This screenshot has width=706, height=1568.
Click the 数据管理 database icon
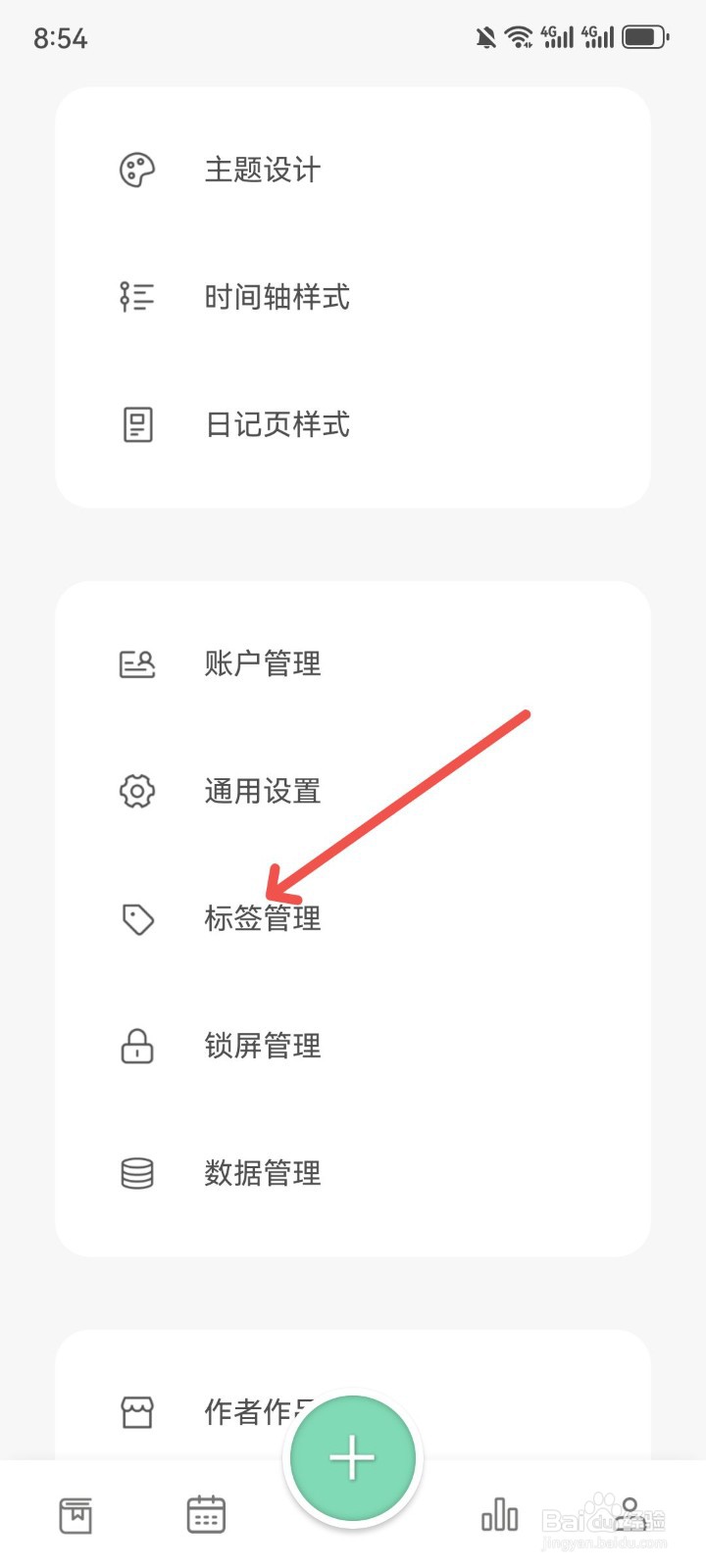tap(136, 1173)
